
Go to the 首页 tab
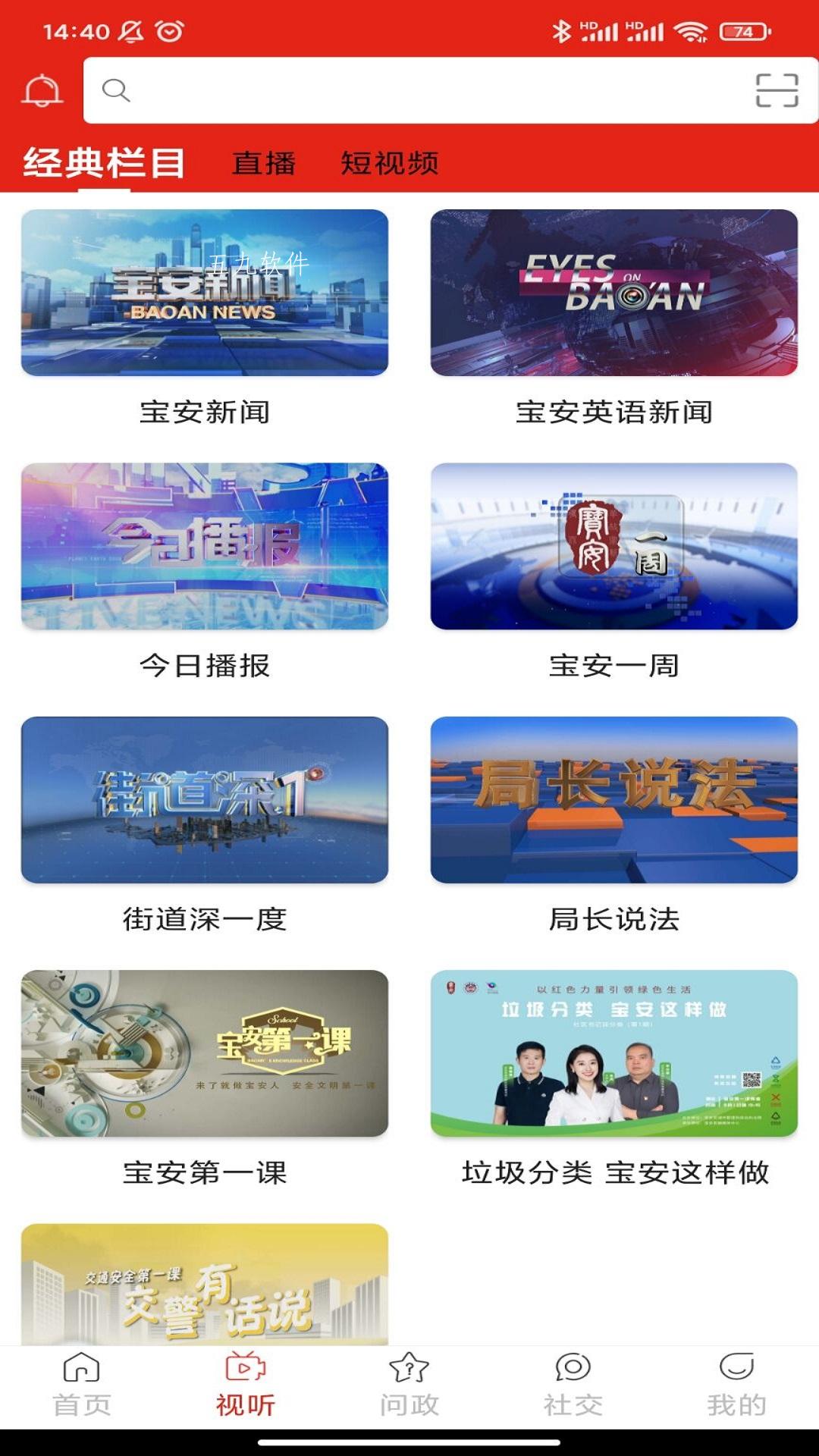[x=82, y=1385]
